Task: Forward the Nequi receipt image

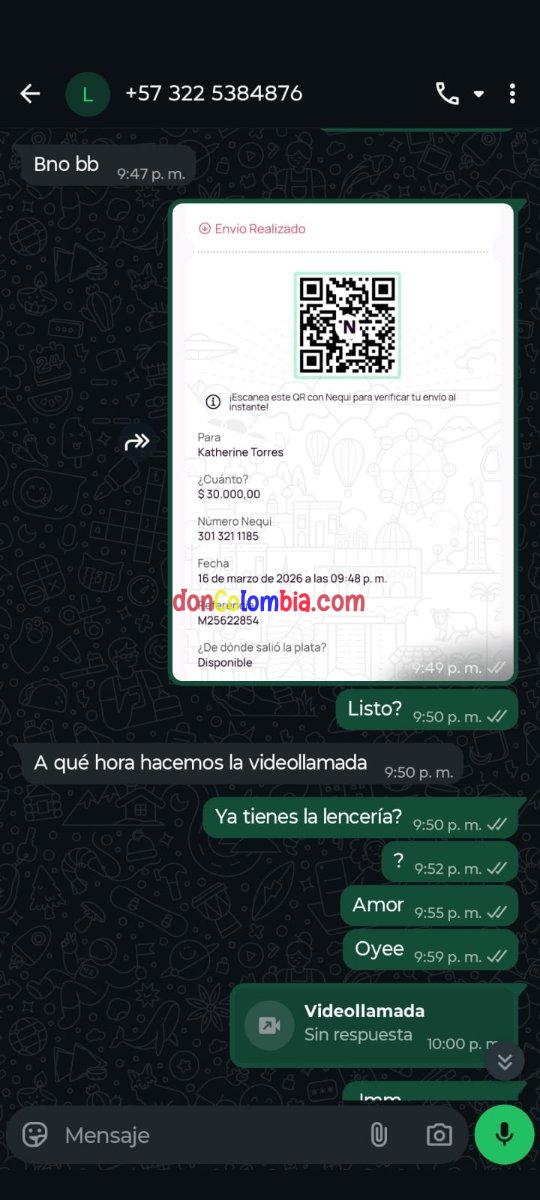Action: point(137,442)
